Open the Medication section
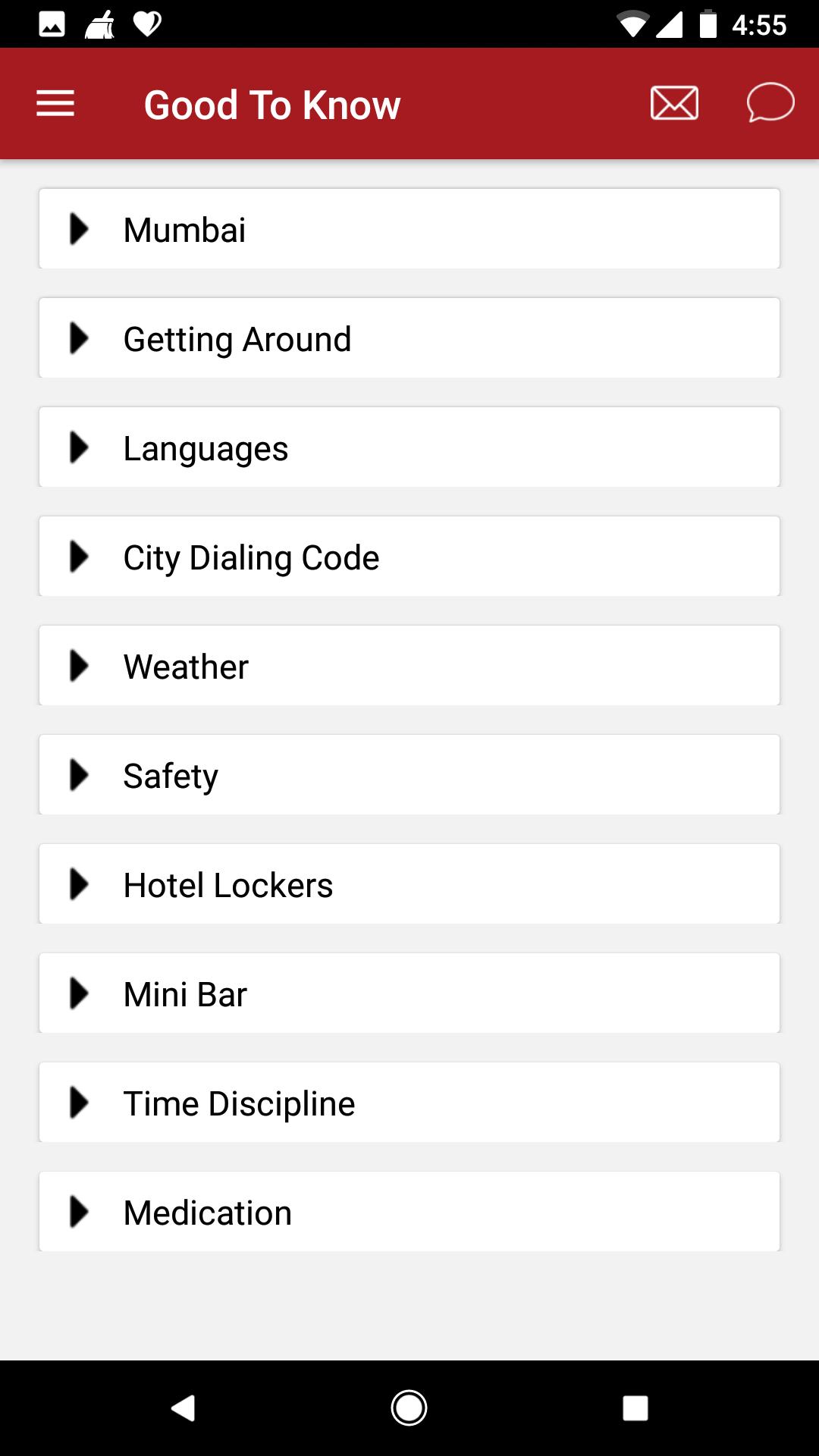This screenshot has height=1456, width=819. coord(409,1212)
